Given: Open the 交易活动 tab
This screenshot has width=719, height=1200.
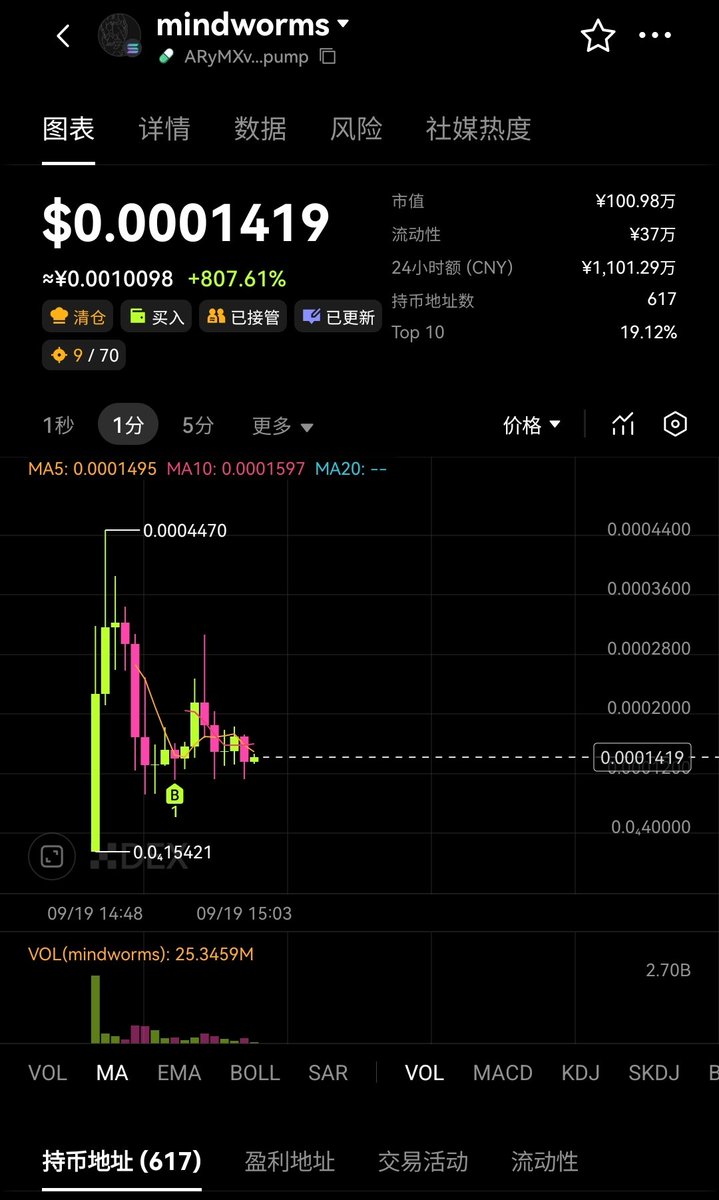Looking at the screenshot, I should 422,1162.
